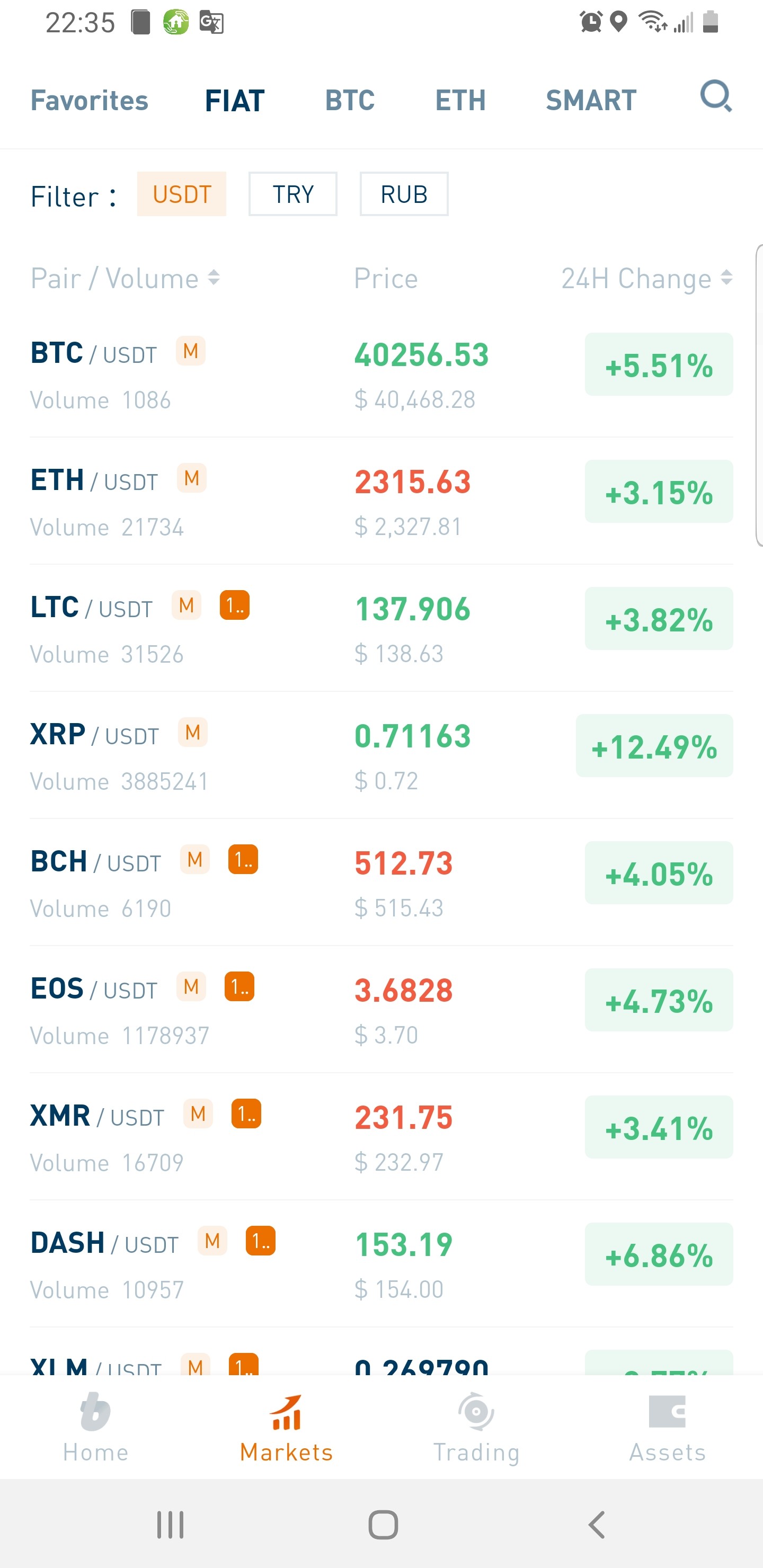Sort by 24H Change column

point(646,279)
